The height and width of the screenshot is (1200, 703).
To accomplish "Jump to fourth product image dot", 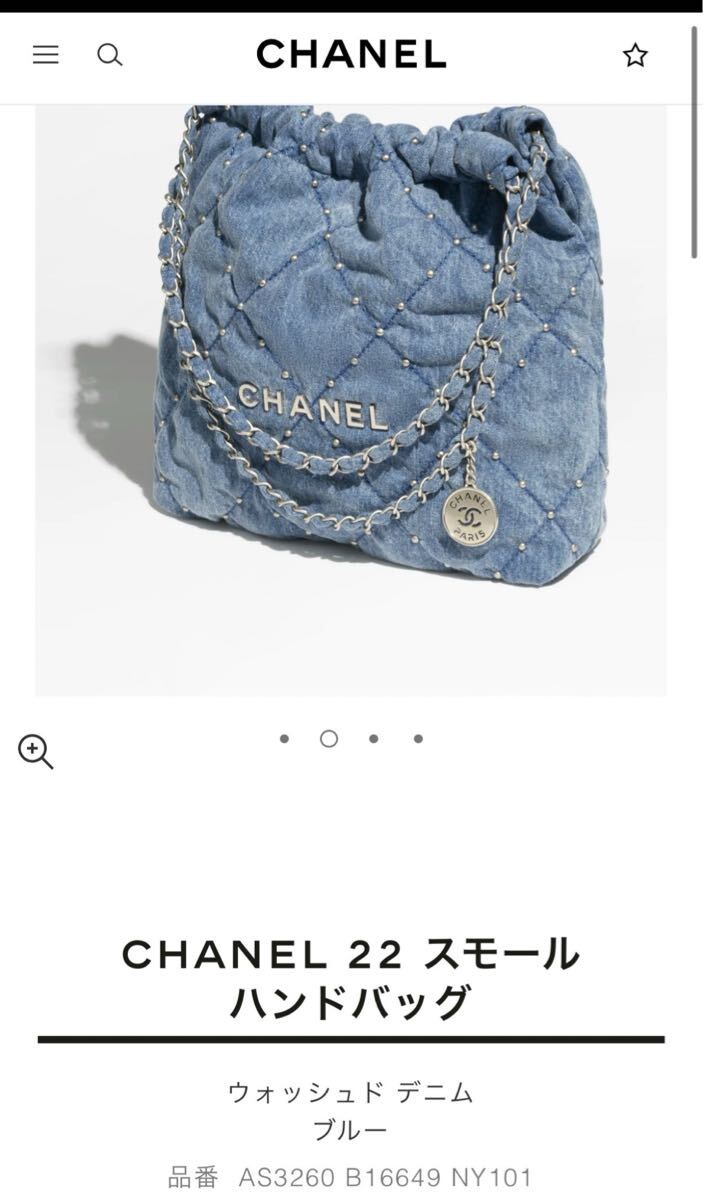I will click(x=418, y=739).
